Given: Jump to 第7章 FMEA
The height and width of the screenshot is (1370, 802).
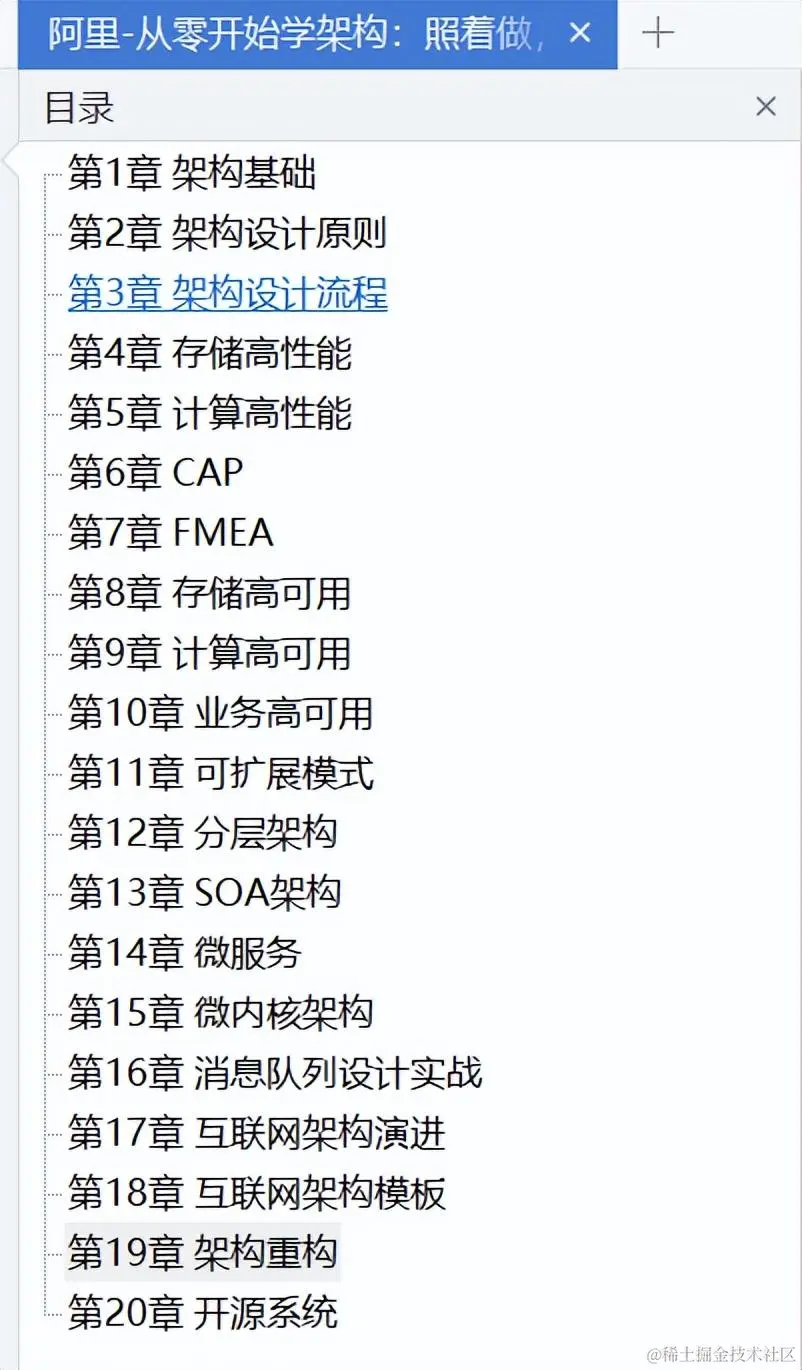Looking at the screenshot, I should click(x=171, y=533).
